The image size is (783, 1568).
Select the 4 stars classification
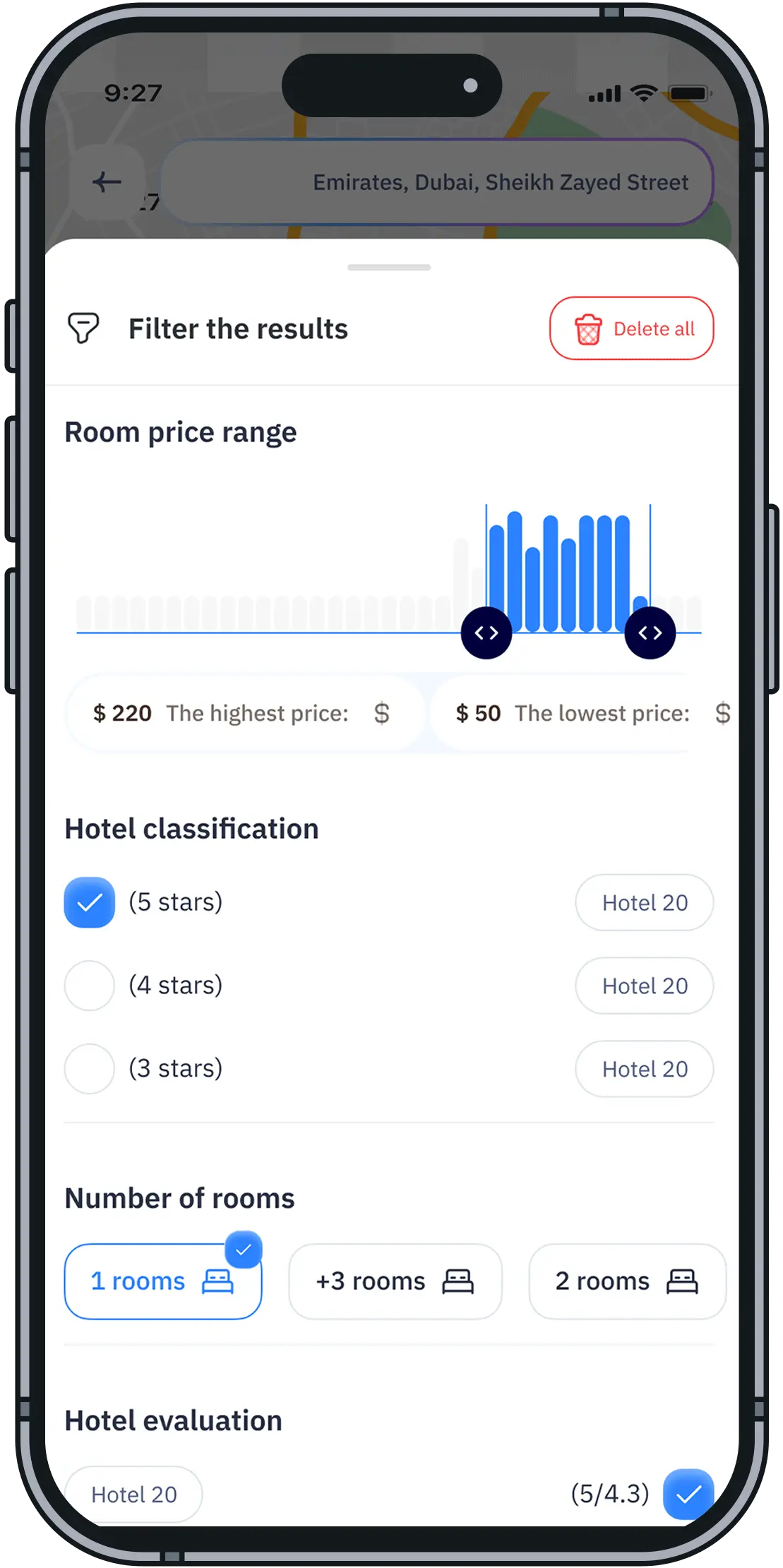[90, 986]
